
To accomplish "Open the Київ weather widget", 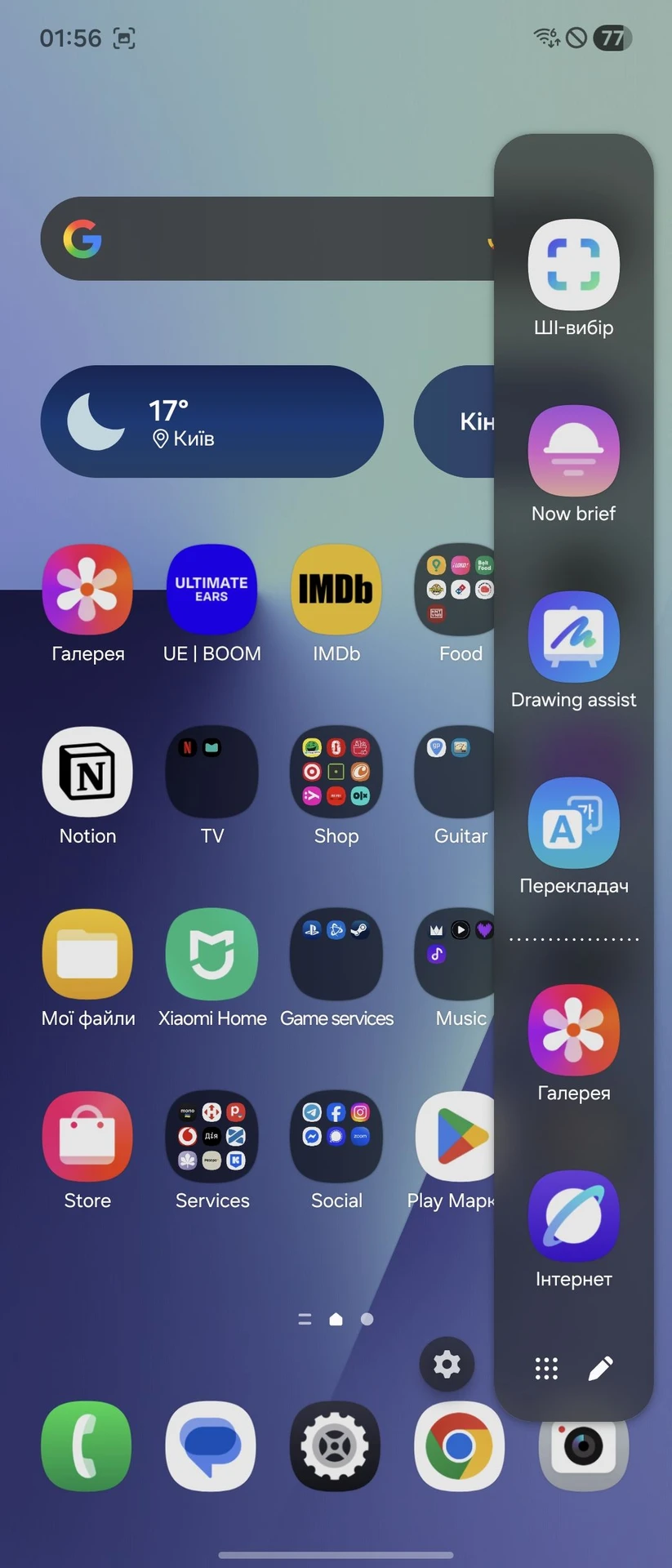I will pyautogui.click(x=211, y=421).
